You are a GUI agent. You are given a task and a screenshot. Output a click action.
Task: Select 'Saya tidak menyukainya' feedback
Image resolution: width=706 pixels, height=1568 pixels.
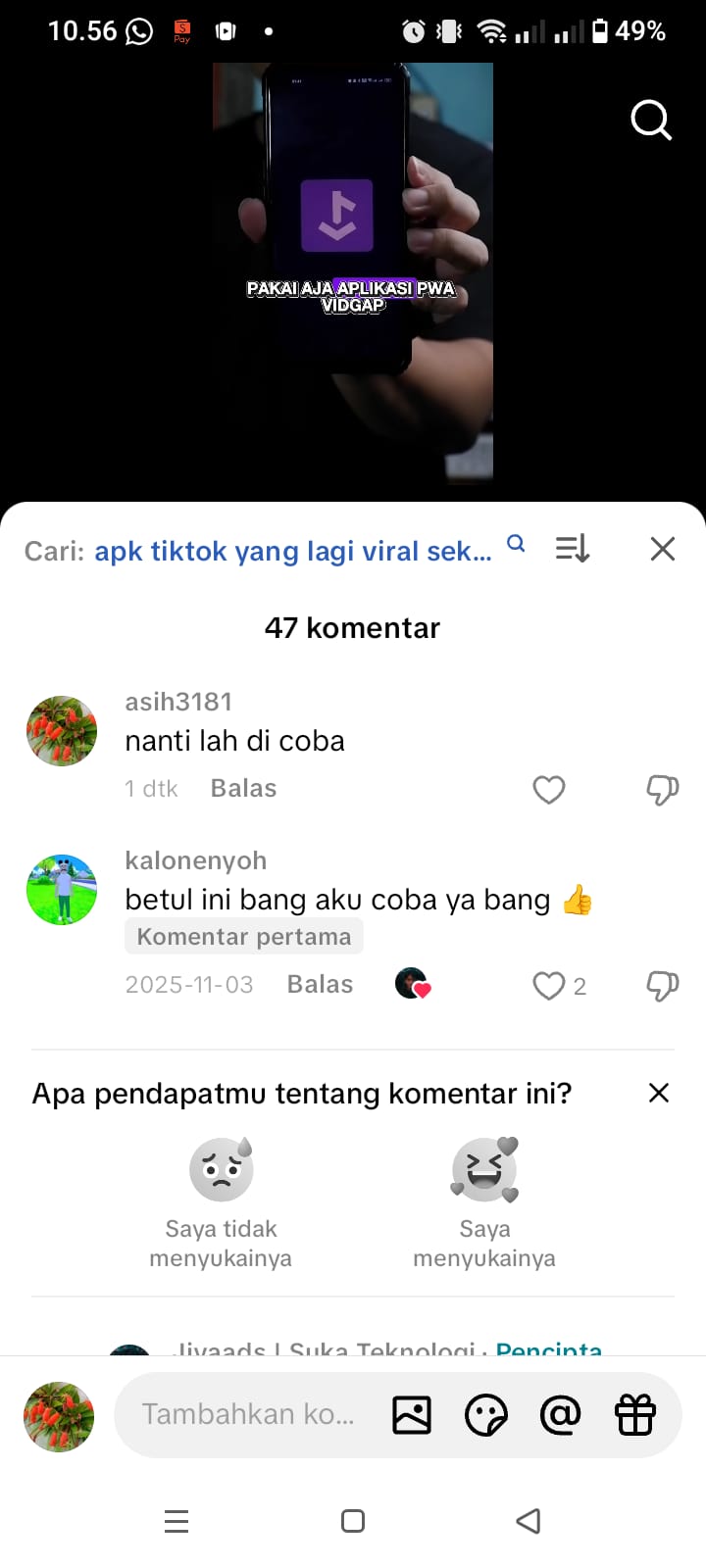click(221, 1200)
